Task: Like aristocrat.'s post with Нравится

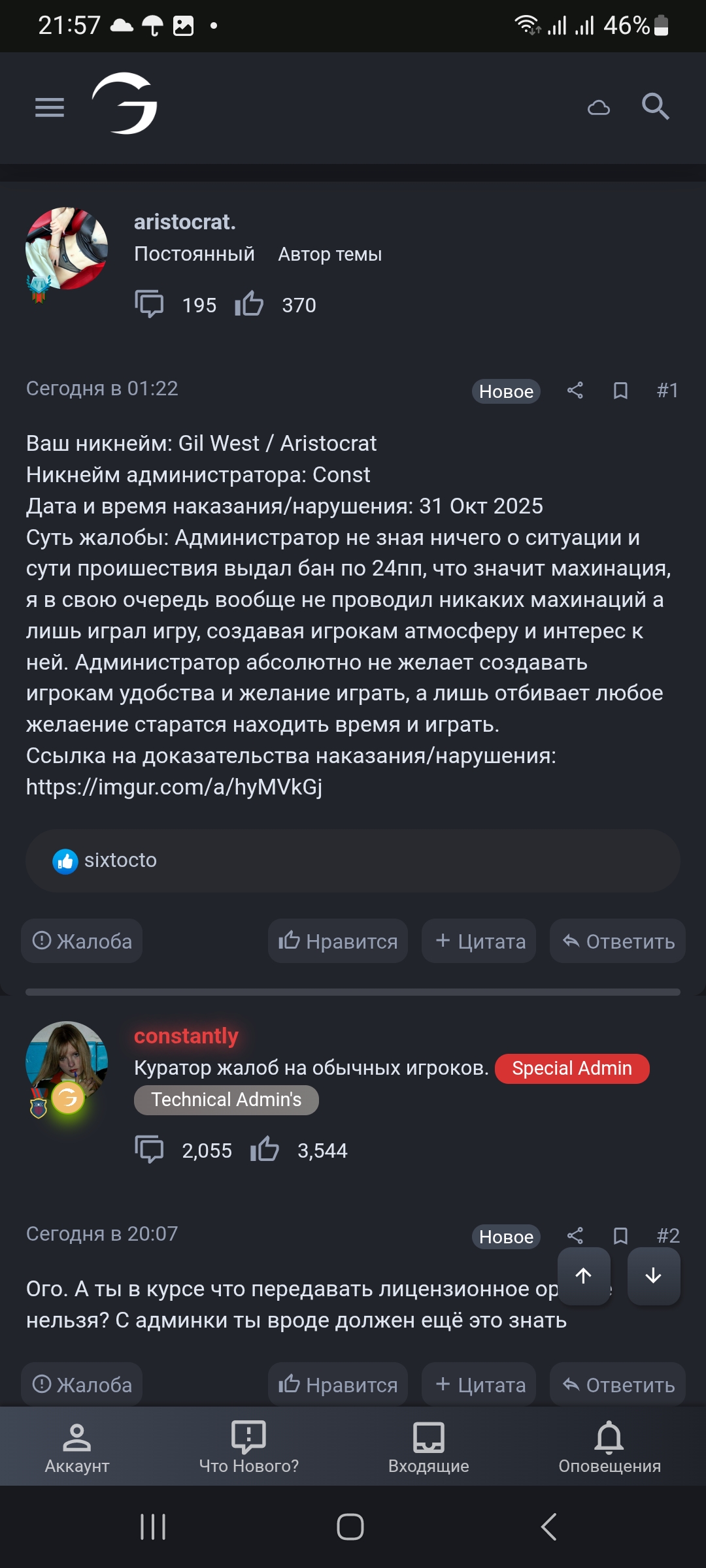Action: coord(338,941)
